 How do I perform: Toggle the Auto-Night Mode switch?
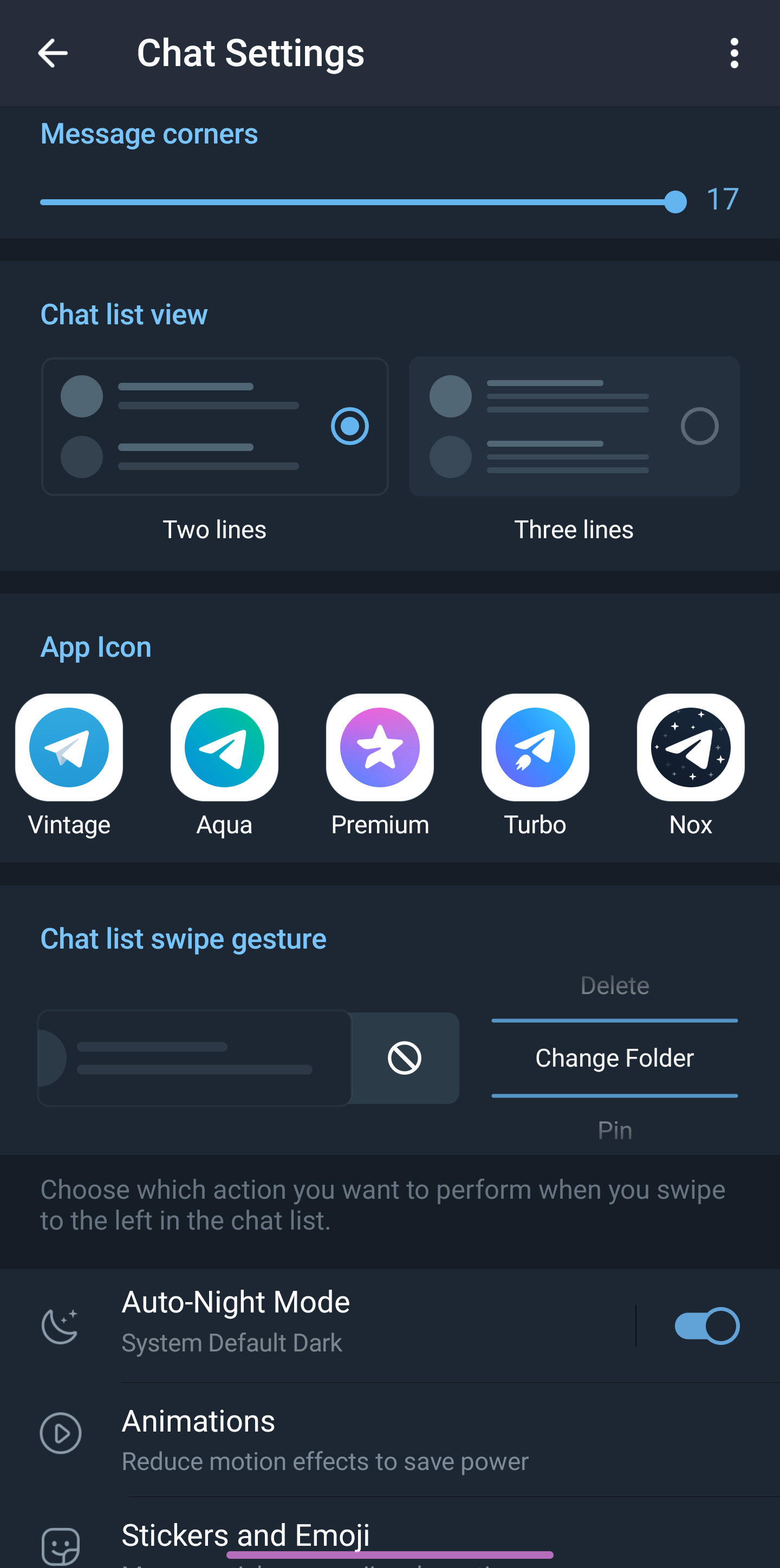(x=706, y=1326)
